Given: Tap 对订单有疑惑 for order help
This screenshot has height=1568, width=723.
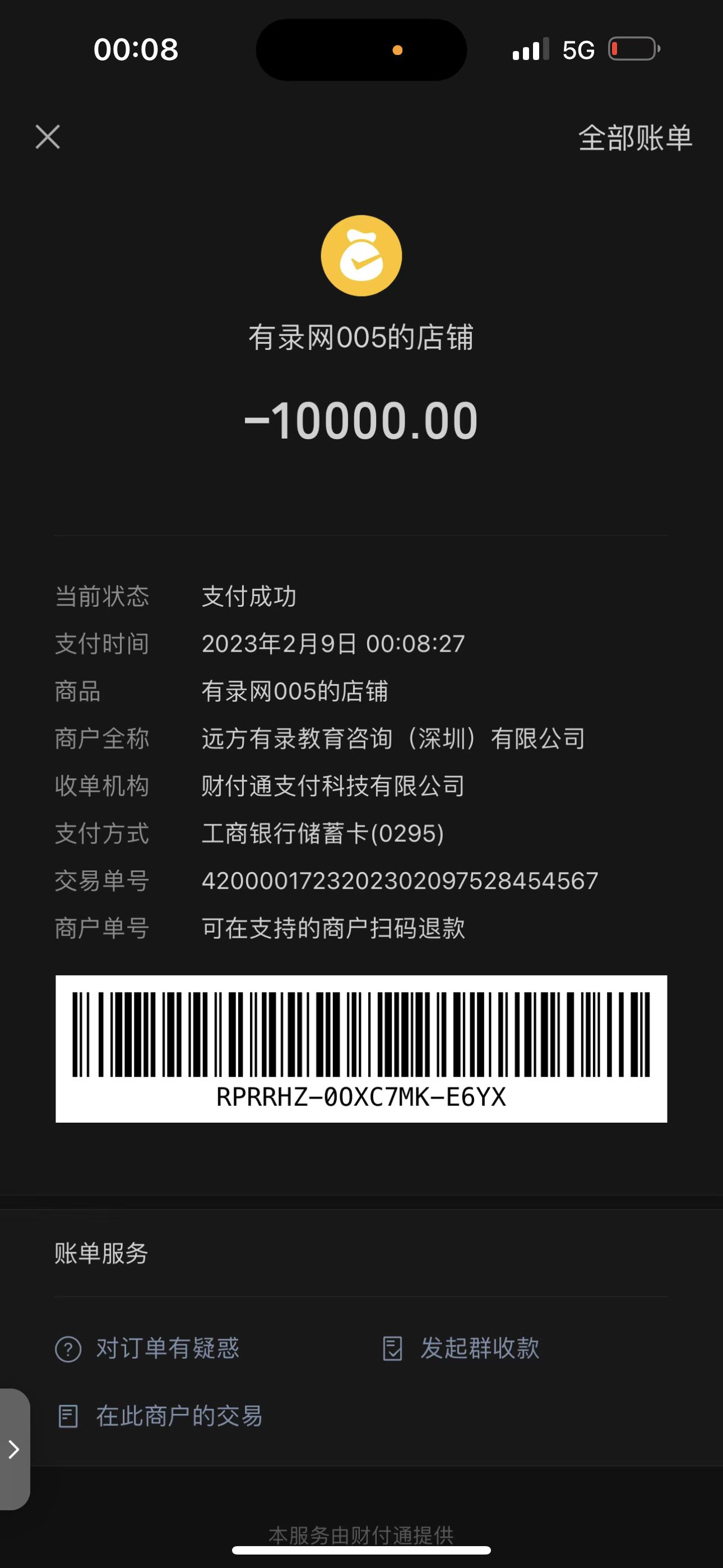Looking at the screenshot, I should (x=147, y=1348).
